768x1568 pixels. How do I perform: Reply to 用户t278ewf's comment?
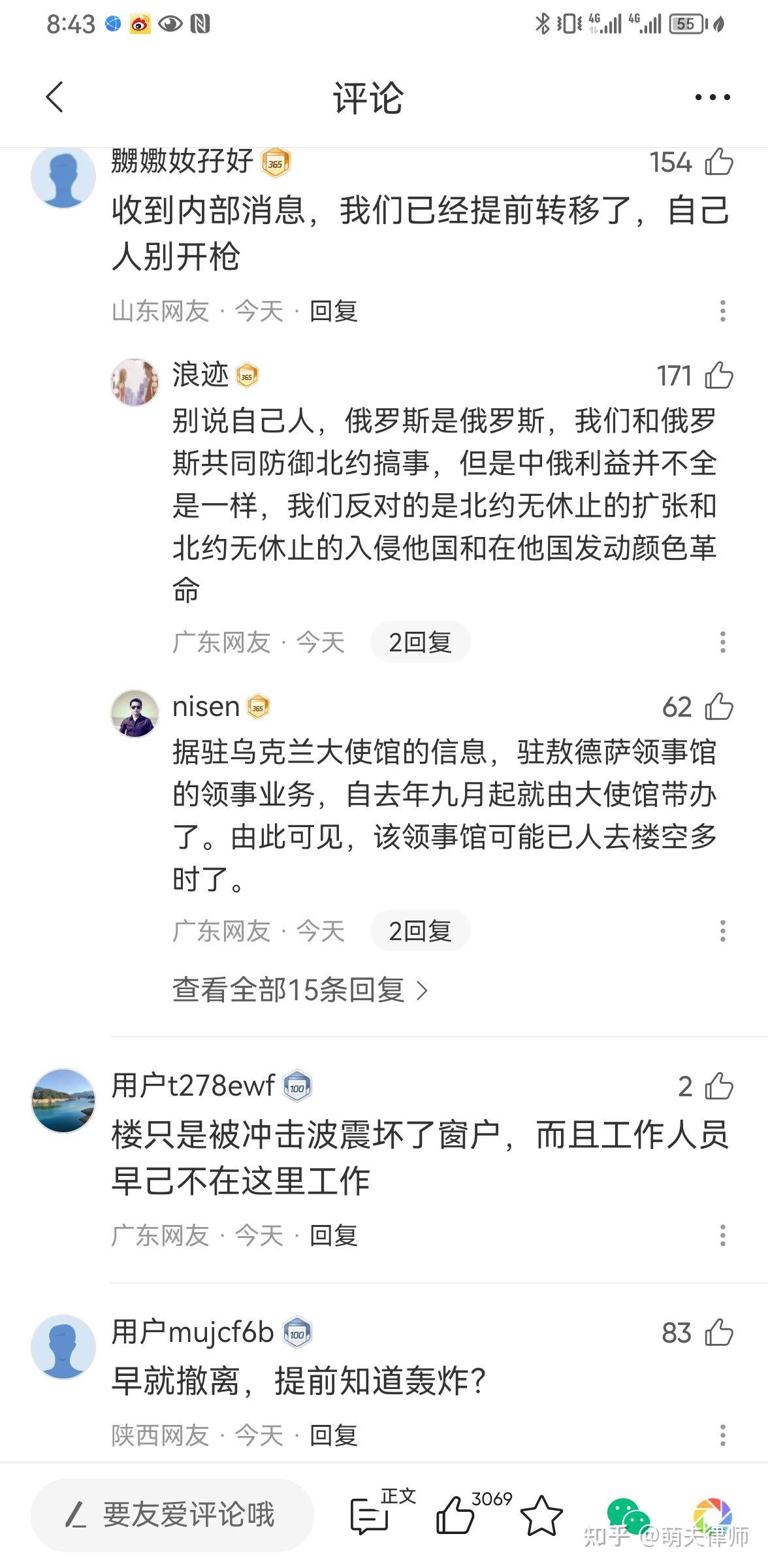coord(333,1235)
